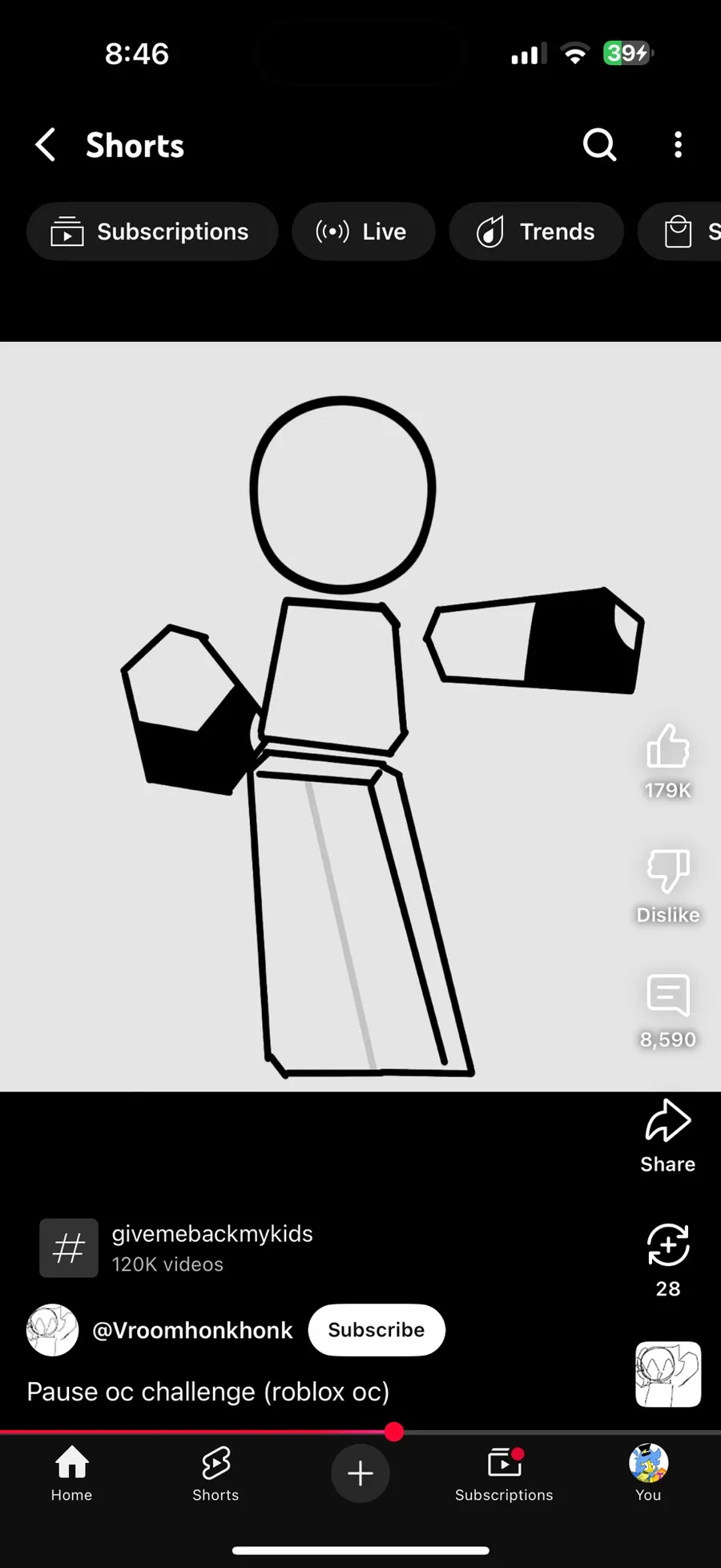Dislike this Short
Viewport: 721px width, 1568px height.
[x=667, y=872]
